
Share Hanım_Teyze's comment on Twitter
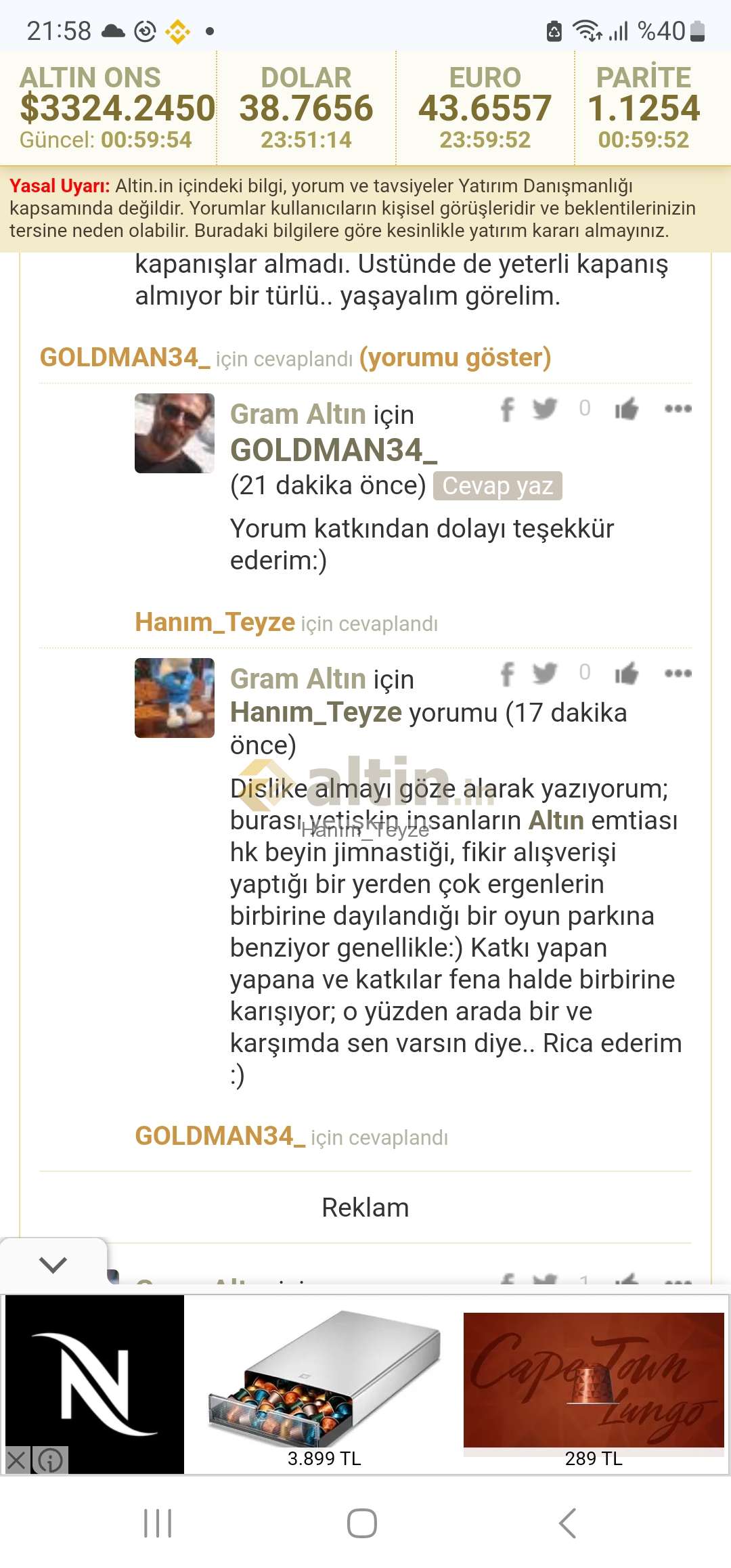tap(544, 673)
